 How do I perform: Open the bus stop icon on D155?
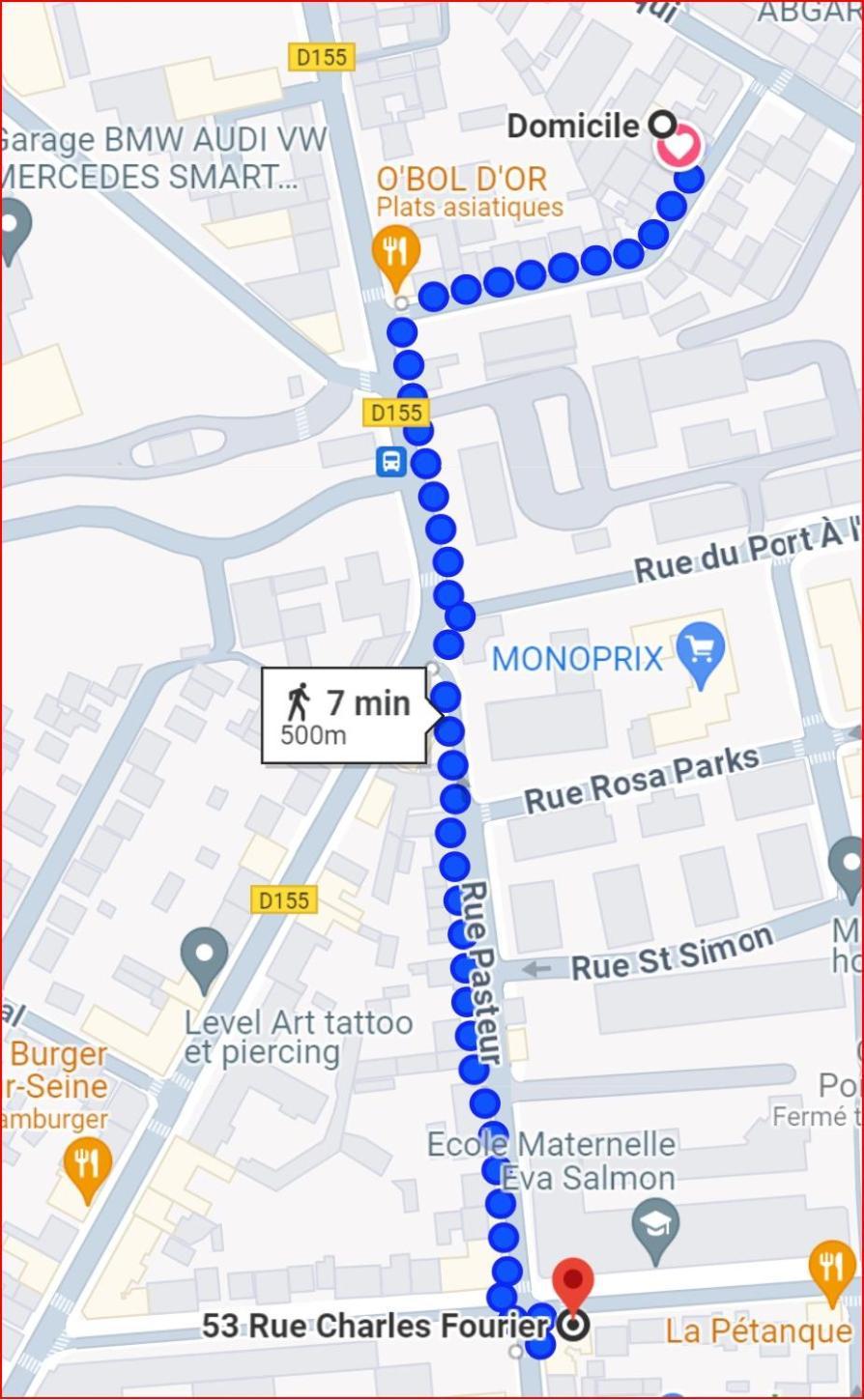pos(391,462)
